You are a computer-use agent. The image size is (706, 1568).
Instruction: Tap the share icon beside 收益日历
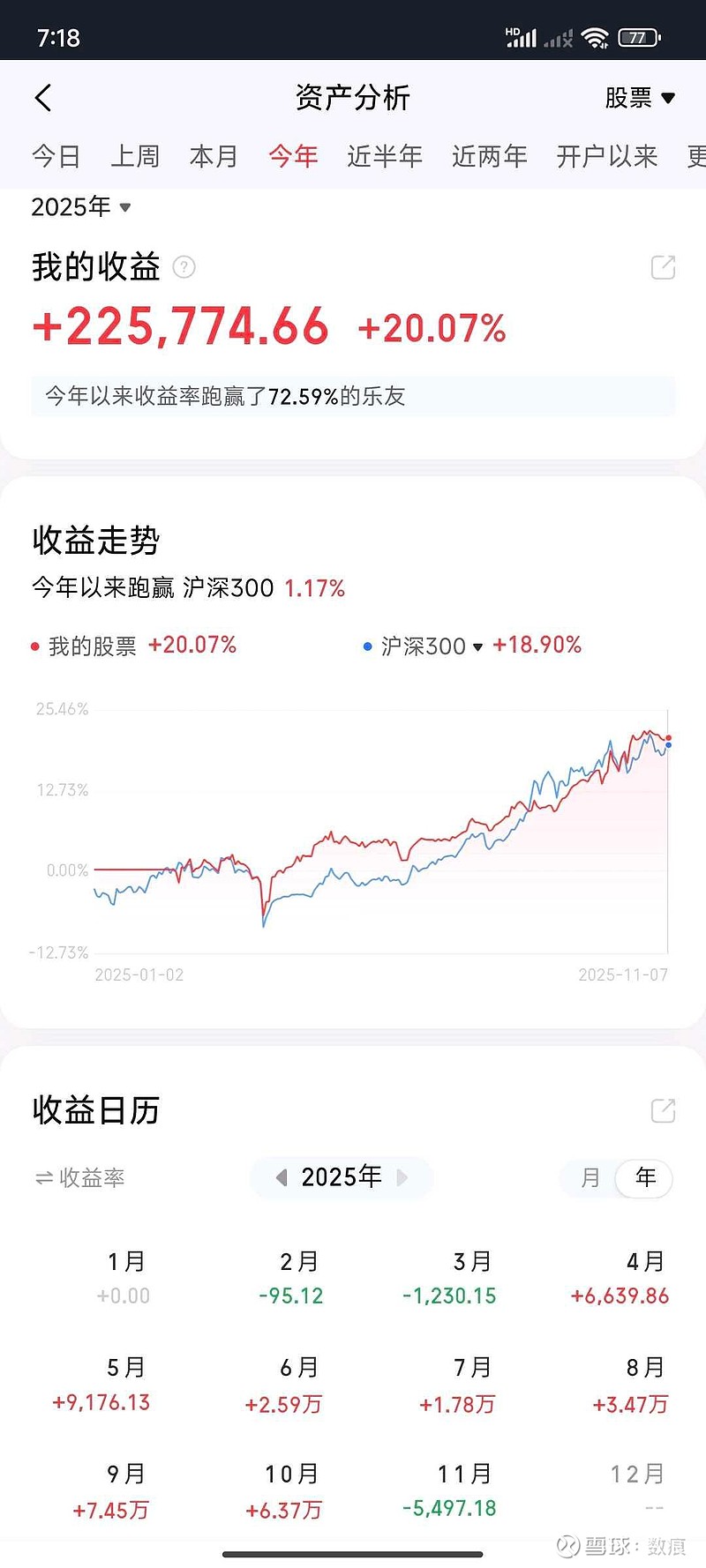click(x=662, y=1110)
